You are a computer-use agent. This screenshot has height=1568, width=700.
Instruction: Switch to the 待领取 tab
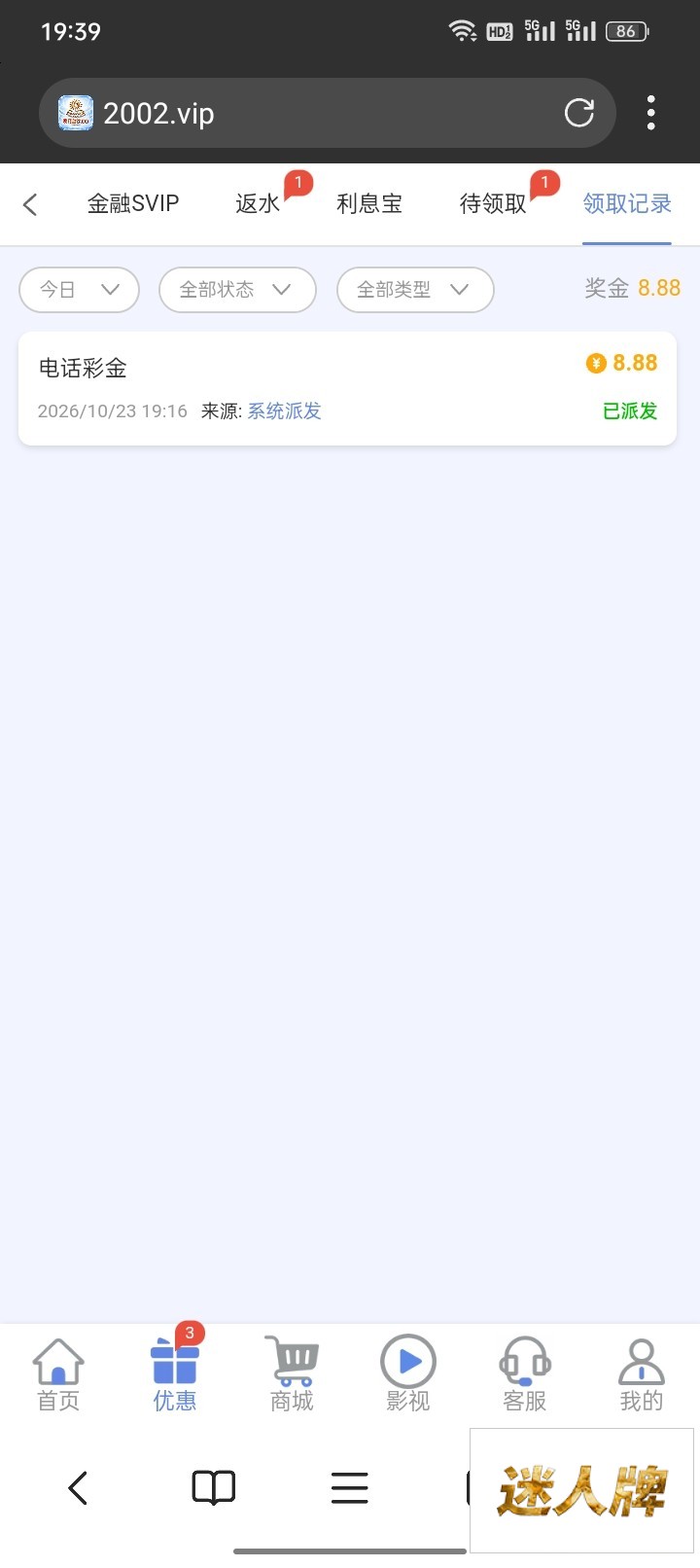[493, 203]
